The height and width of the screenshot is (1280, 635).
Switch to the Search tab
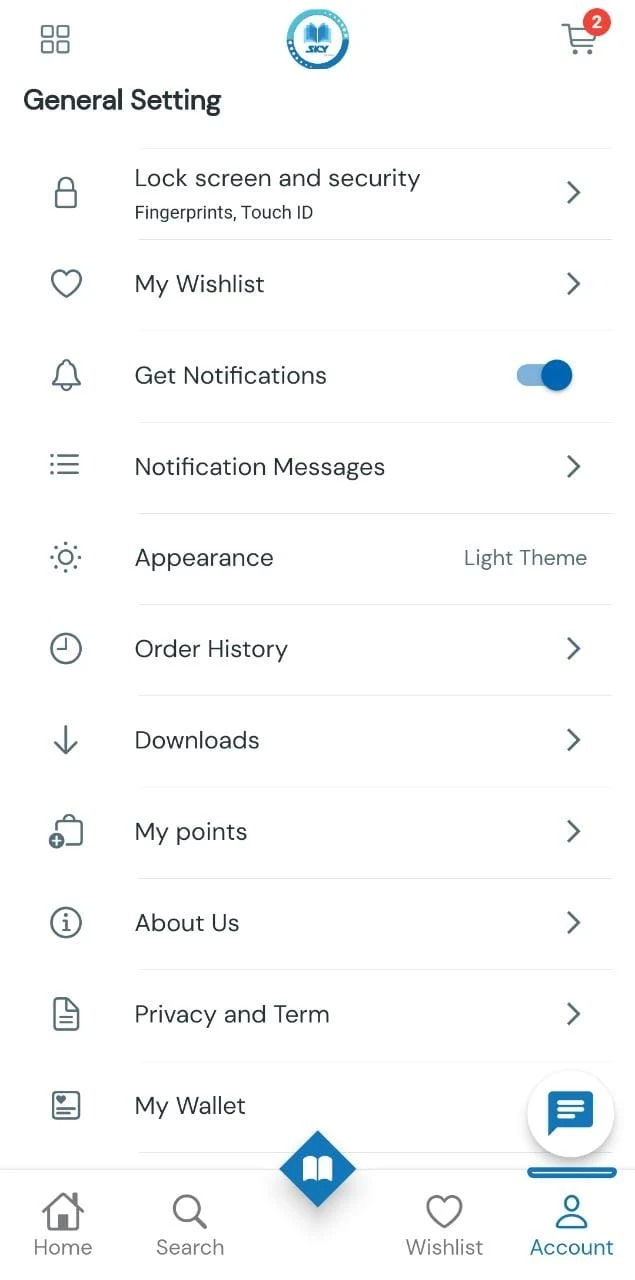pyautogui.click(x=190, y=1225)
